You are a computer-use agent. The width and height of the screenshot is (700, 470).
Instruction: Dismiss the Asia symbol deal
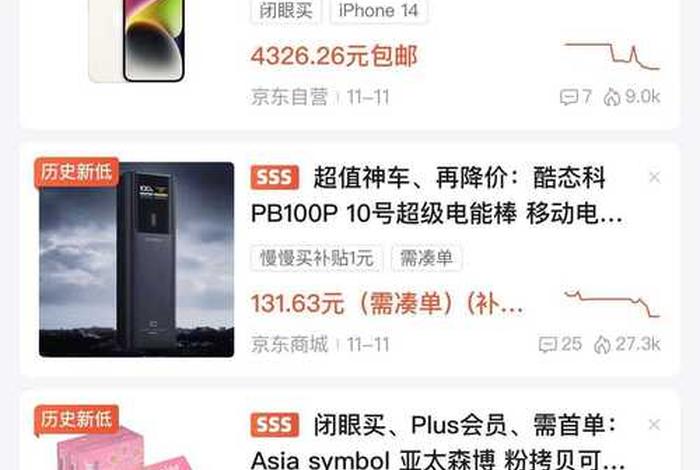[654, 425]
